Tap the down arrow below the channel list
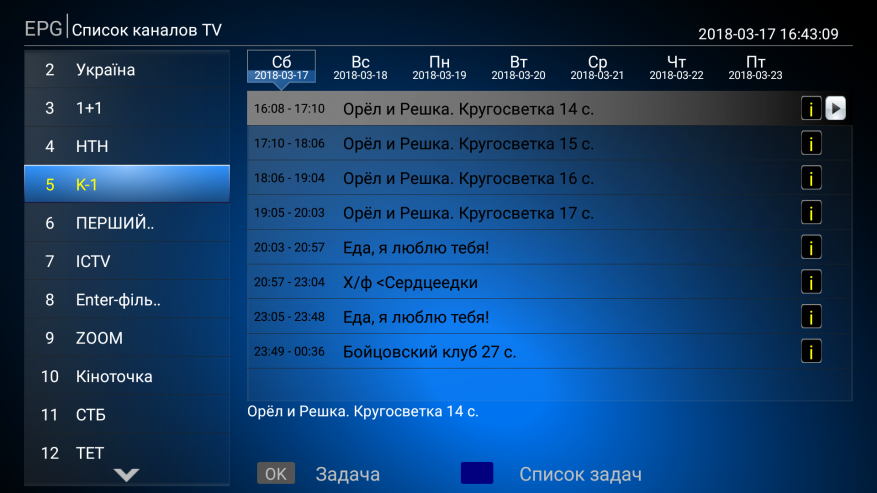877x493 pixels. pyautogui.click(x=127, y=476)
